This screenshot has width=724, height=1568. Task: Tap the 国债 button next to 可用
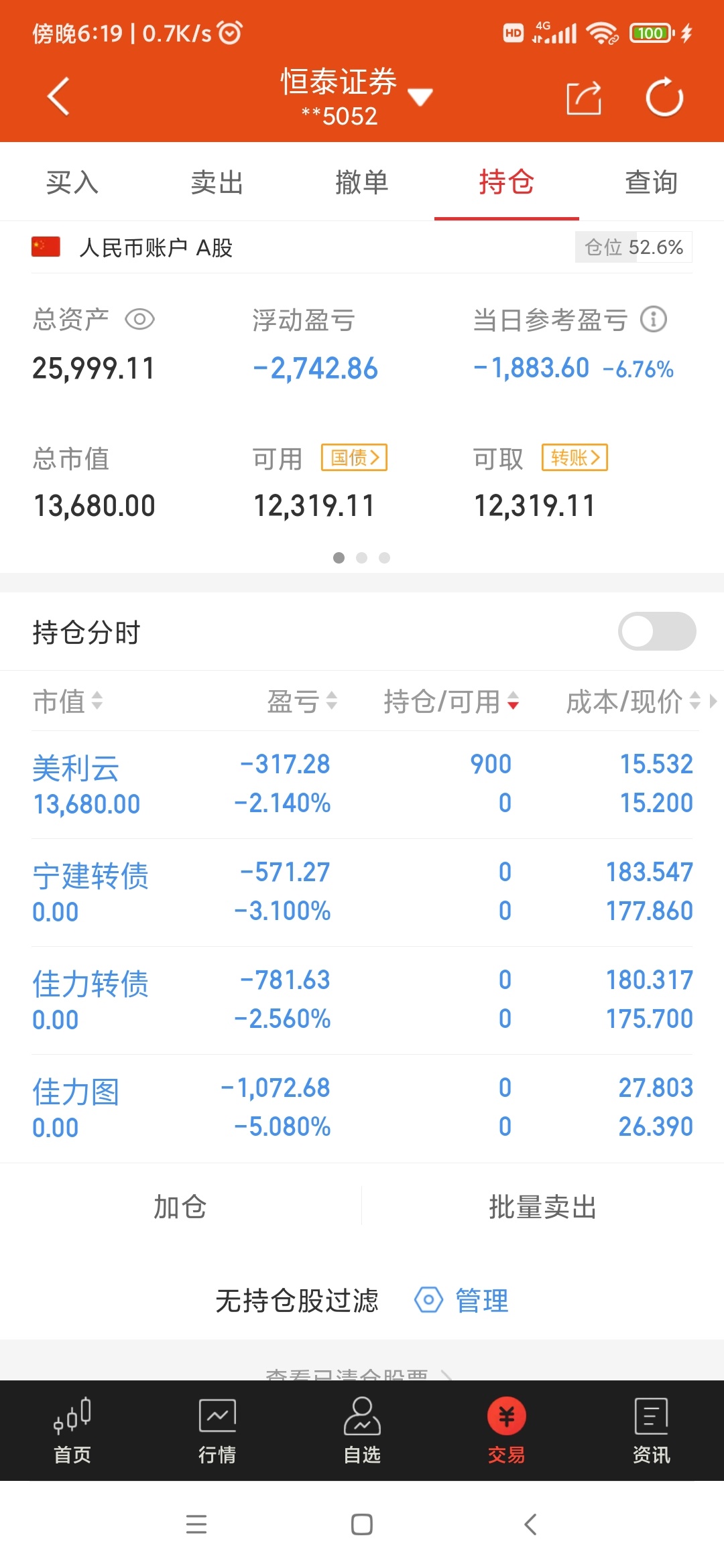(355, 458)
